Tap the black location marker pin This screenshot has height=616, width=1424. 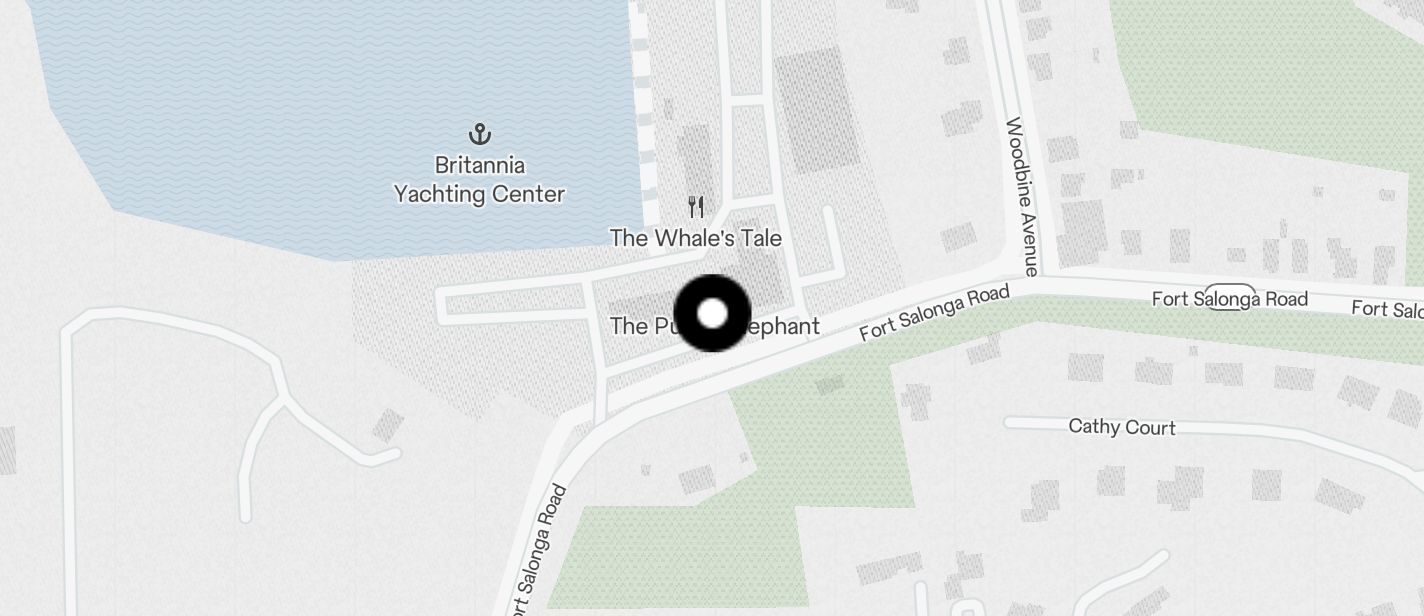point(713,313)
